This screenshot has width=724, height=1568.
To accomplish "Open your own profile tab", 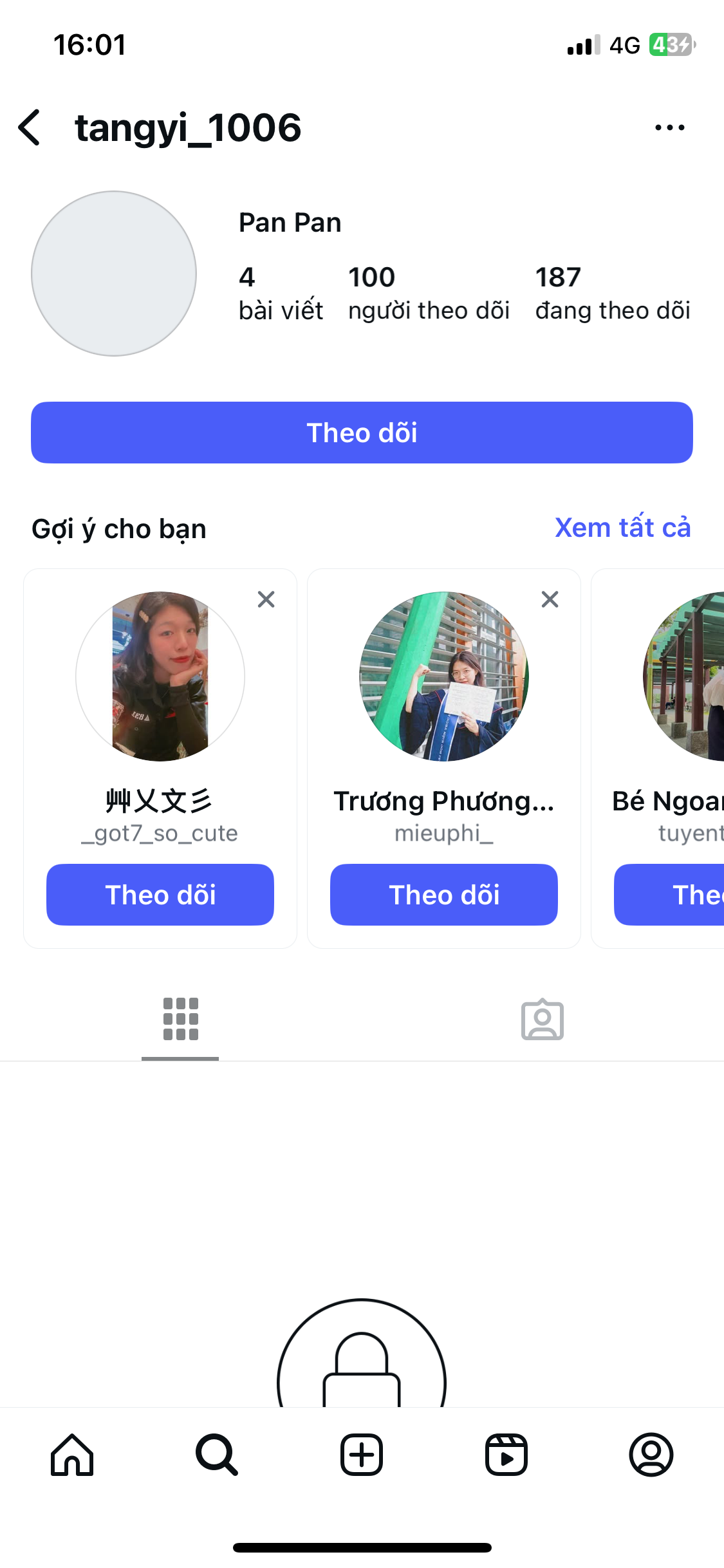I will point(651,1455).
